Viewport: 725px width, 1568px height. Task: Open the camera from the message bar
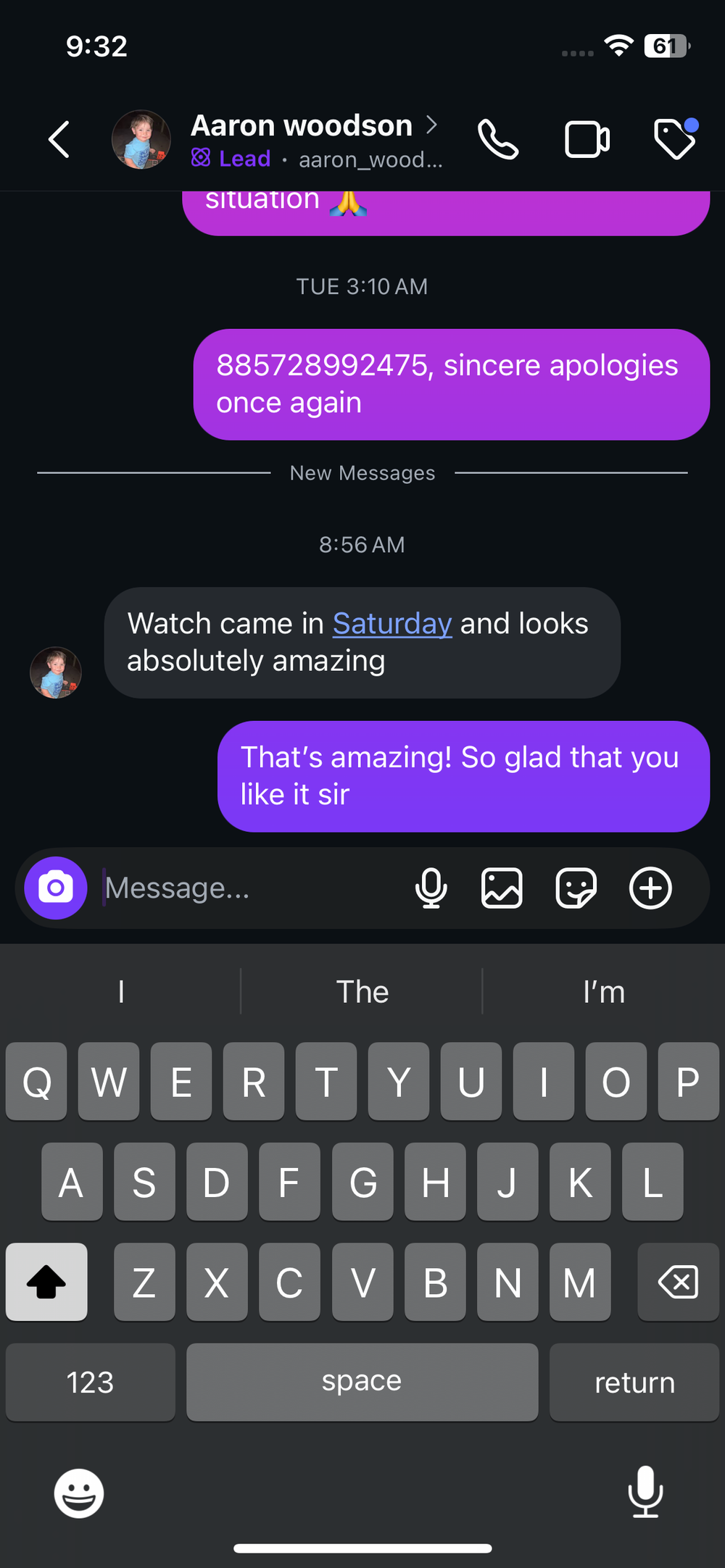coord(56,888)
